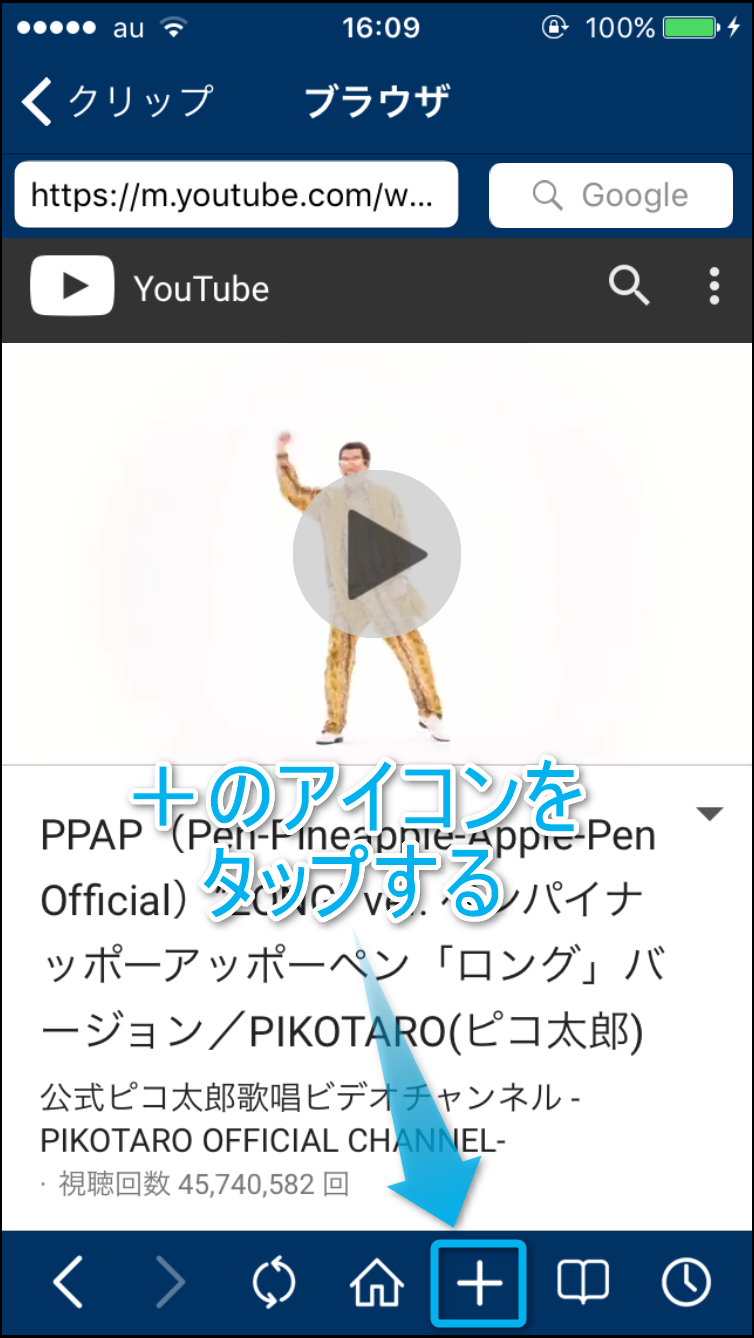Edit the m.youtube.com URL field
The image size is (754, 1338).
235,195
